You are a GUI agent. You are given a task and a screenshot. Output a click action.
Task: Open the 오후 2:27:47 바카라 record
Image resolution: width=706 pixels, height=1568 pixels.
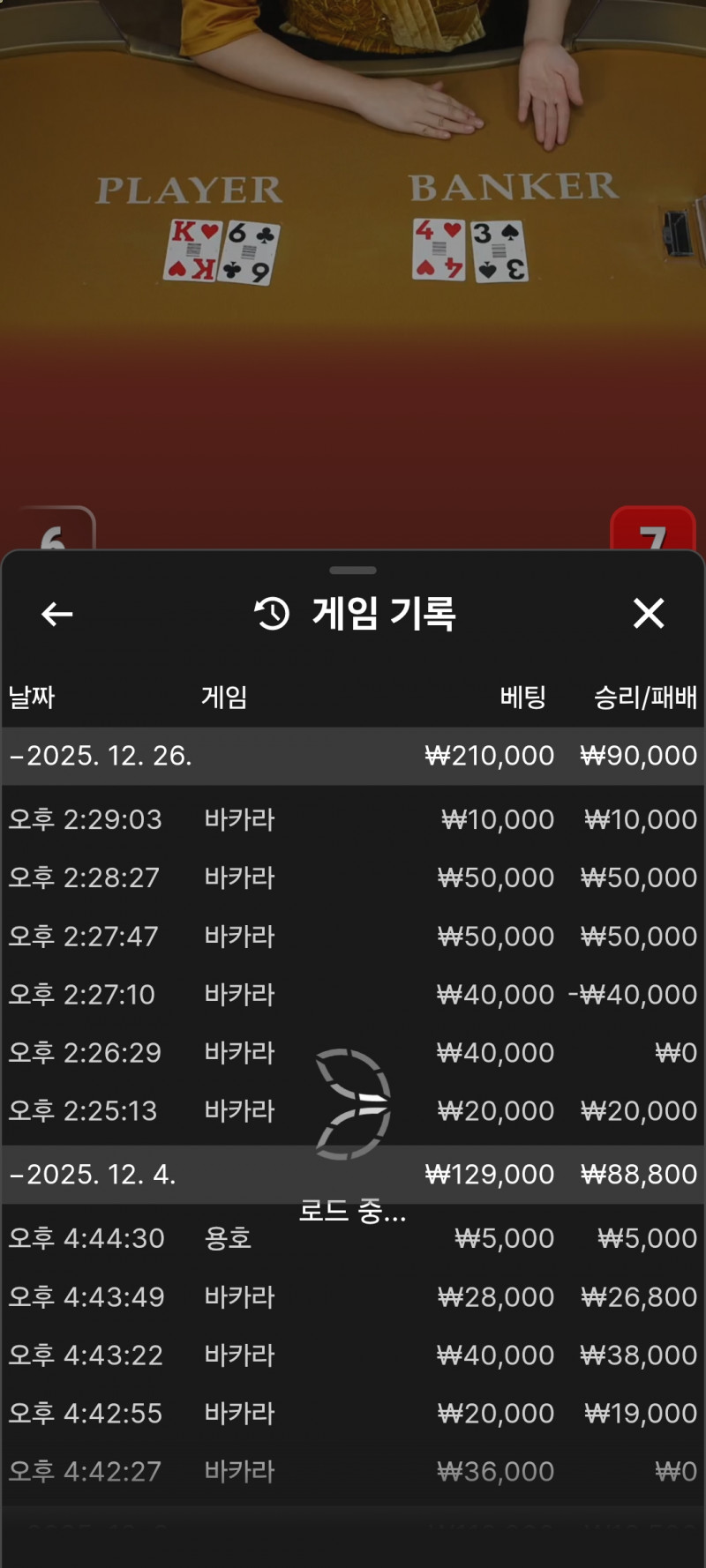pos(353,936)
